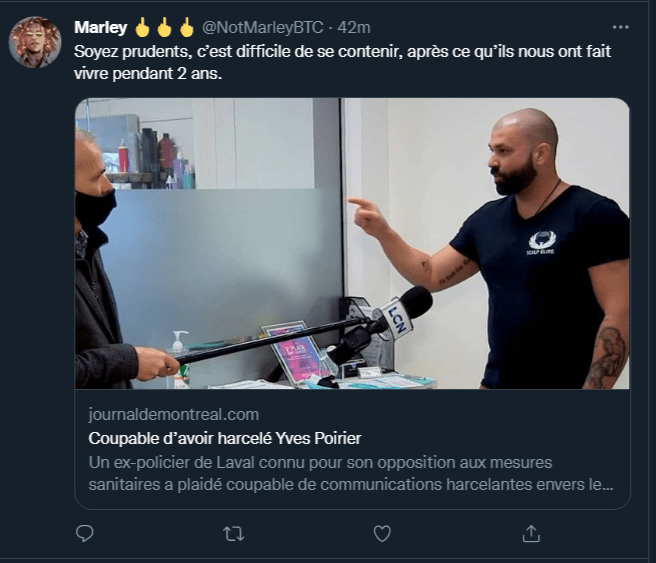Open Marley's profile picture
The height and width of the screenshot is (563, 656).
click(35, 42)
